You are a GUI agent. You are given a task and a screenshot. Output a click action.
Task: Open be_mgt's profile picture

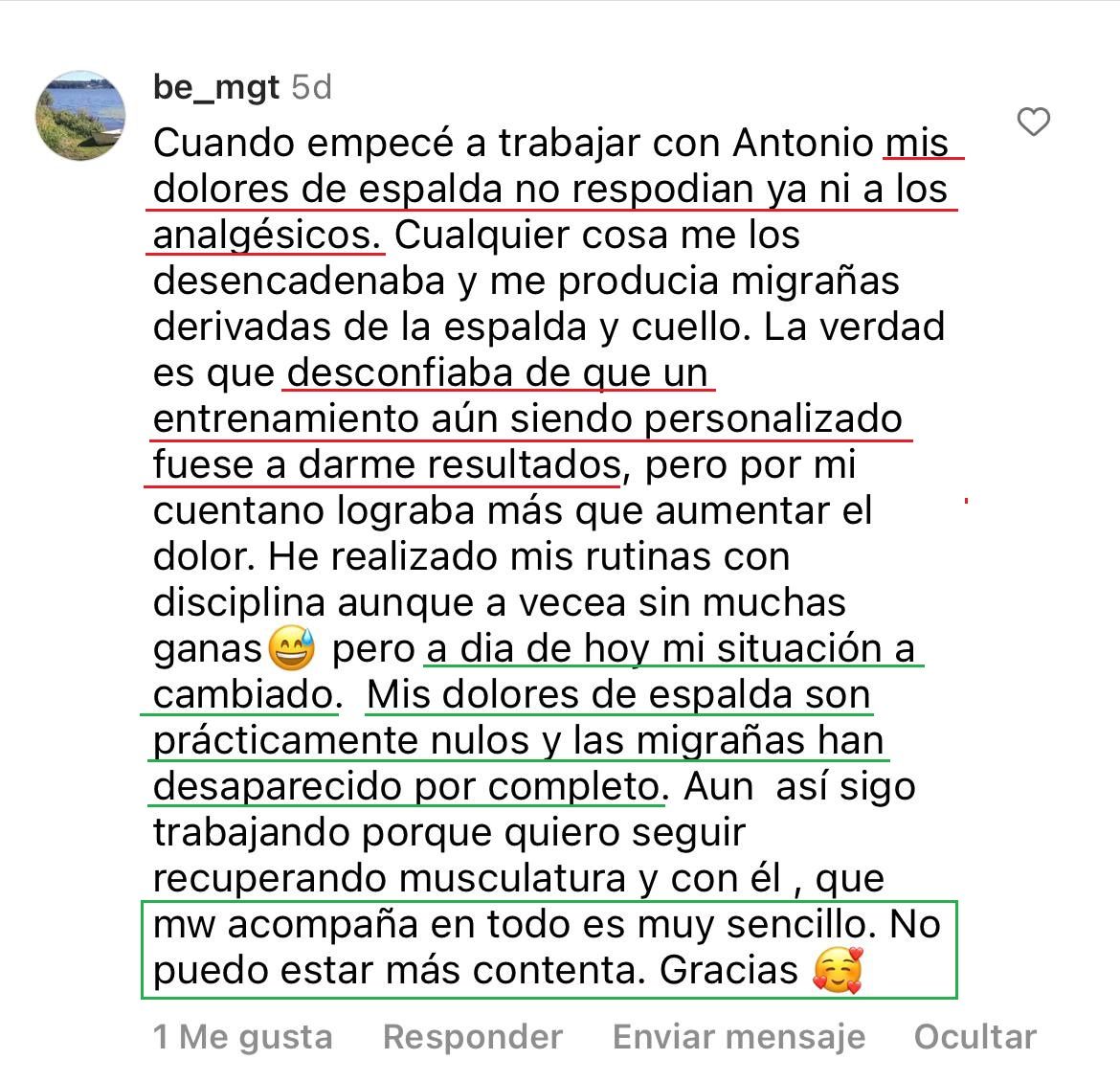(80, 115)
